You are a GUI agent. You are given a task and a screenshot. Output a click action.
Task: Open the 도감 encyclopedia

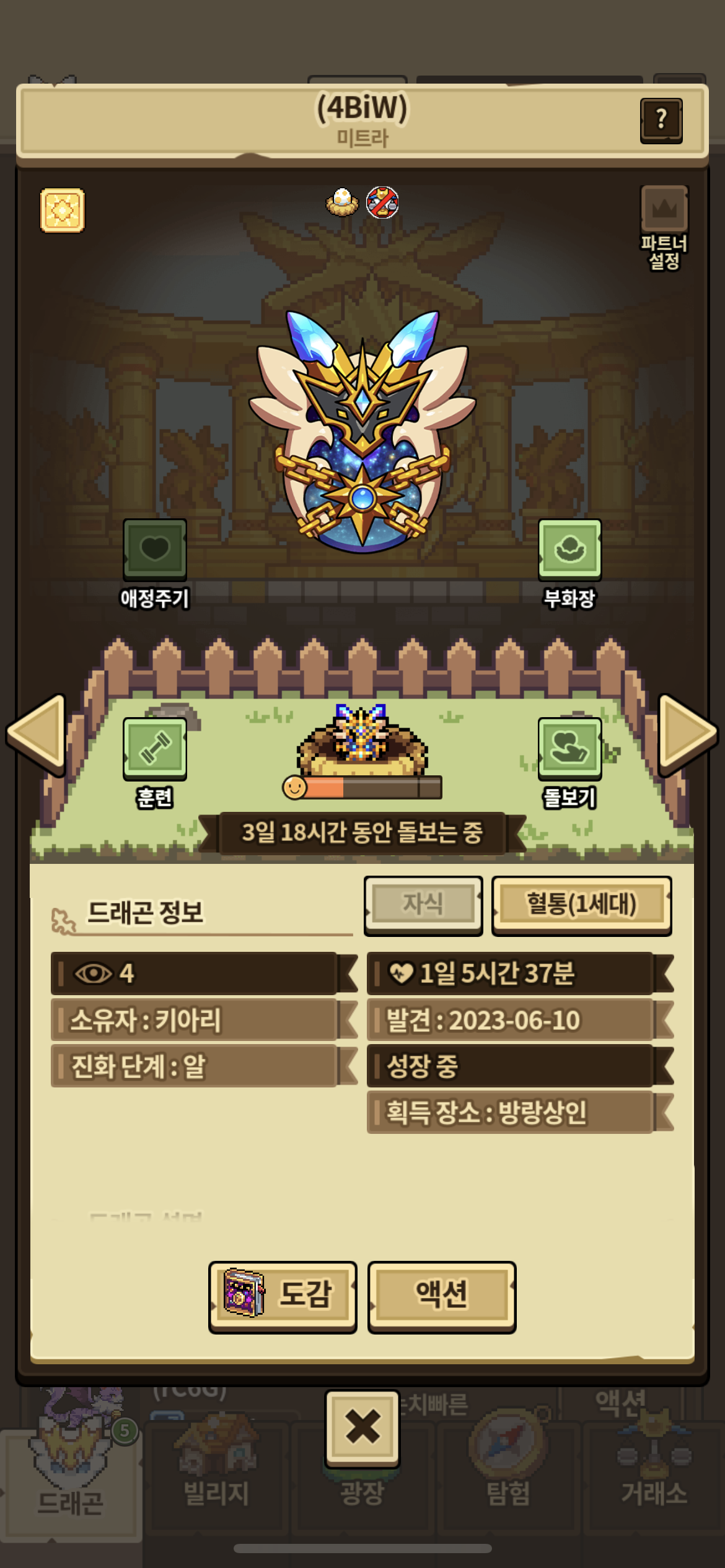pos(283,1294)
